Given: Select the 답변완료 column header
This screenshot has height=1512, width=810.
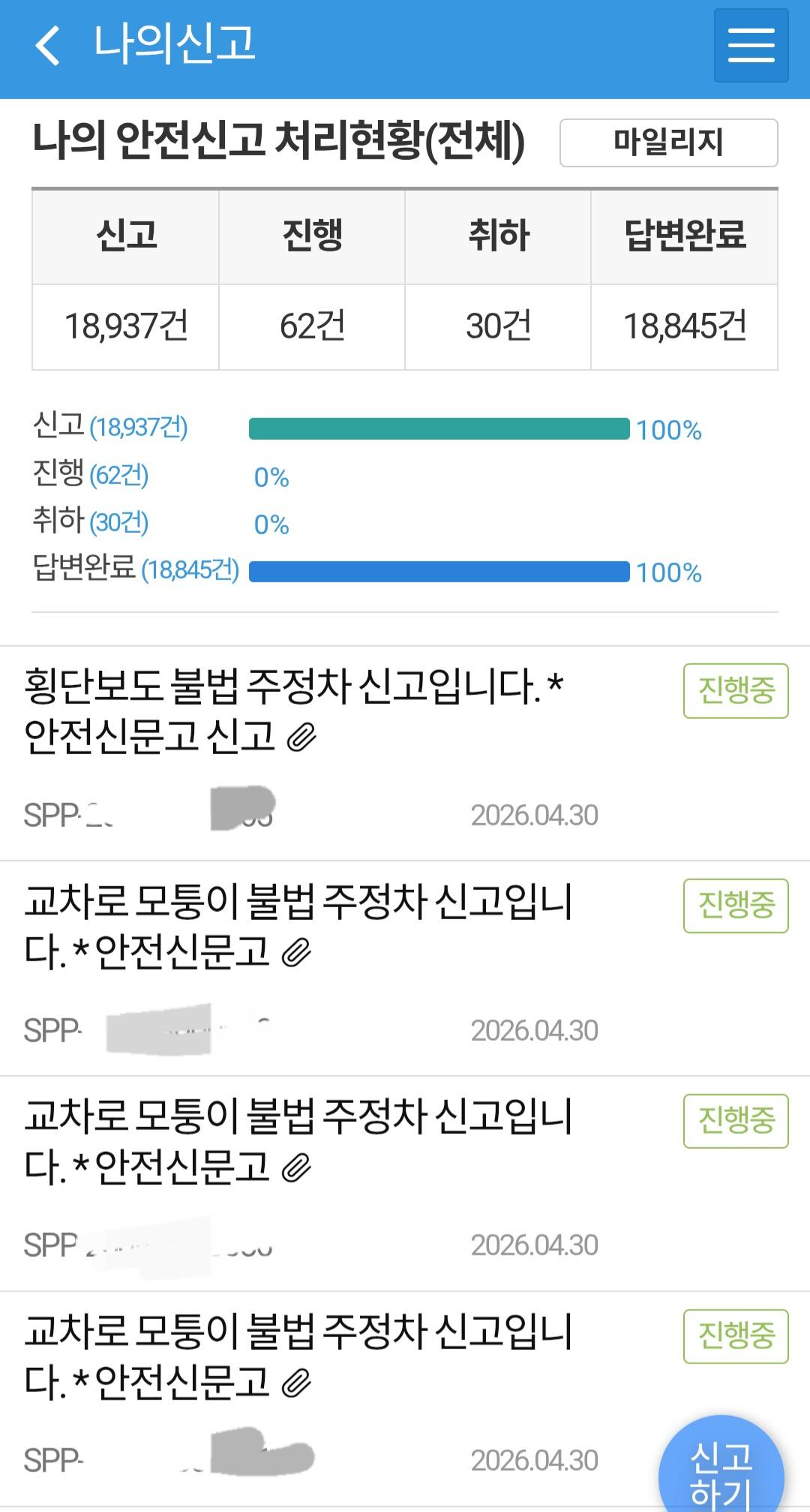Looking at the screenshot, I should click(684, 236).
